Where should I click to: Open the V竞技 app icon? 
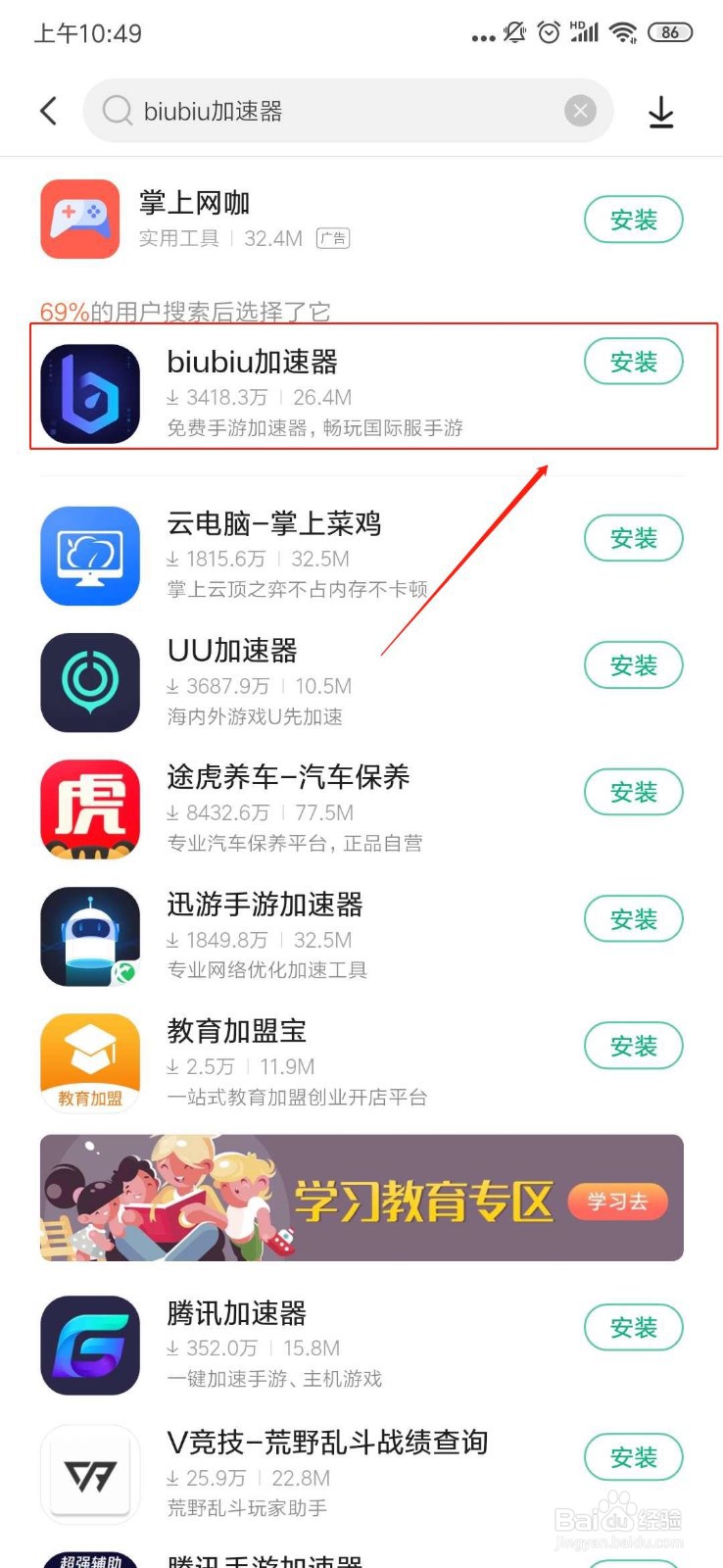pyautogui.click(x=90, y=1473)
